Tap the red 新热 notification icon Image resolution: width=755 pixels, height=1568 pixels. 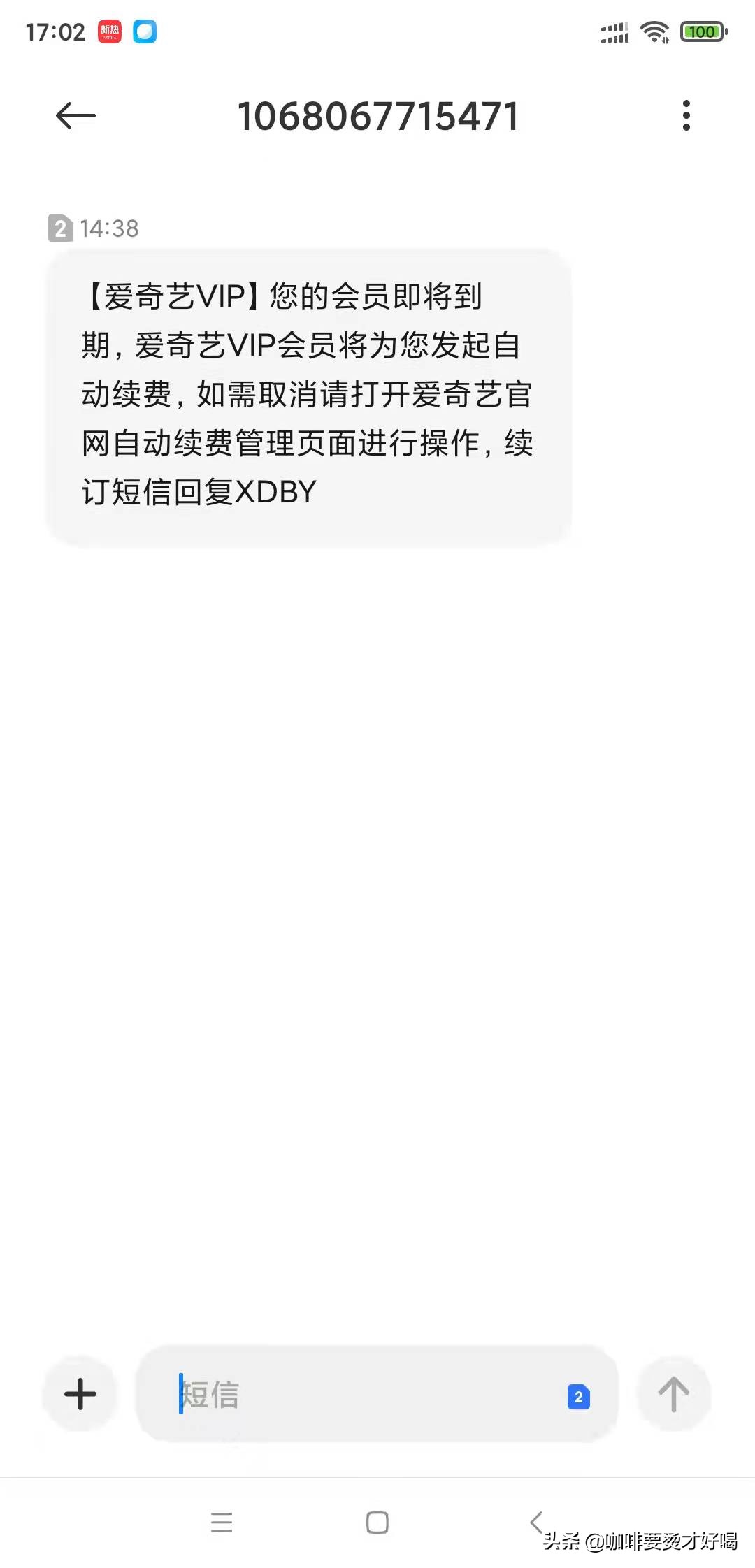(108, 31)
